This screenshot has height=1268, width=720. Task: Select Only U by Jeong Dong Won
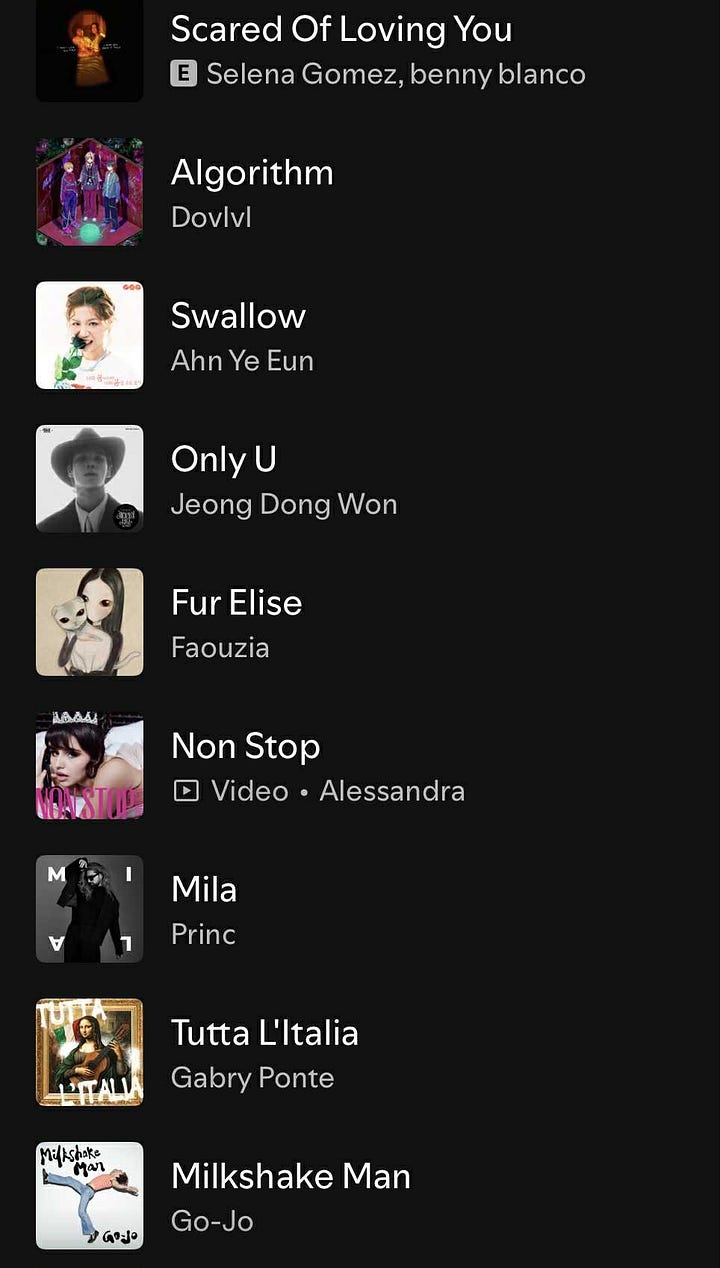pos(224,459)
